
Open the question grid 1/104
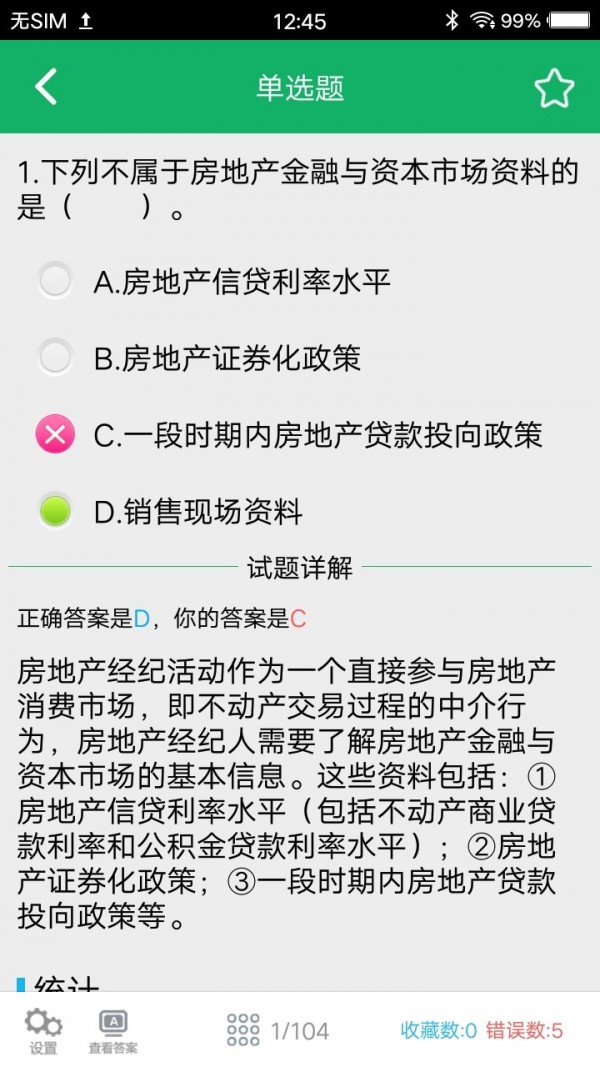[x=278, y=1030]
